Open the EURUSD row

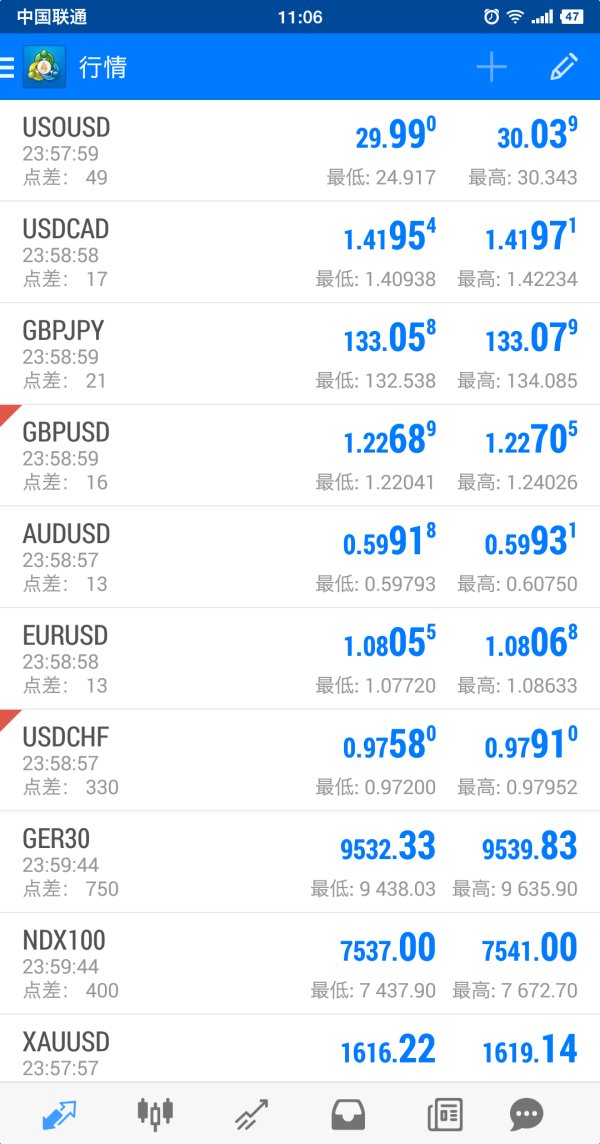[300, 658]
